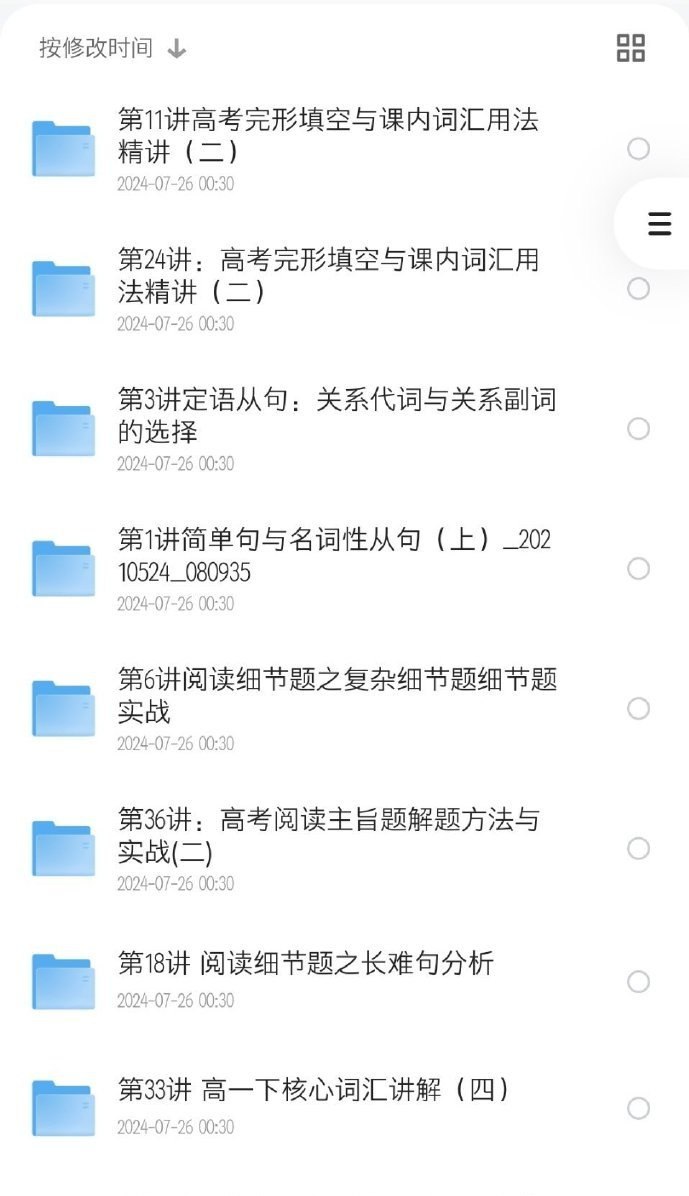Select the 第18讲 folder's circle
The height and width of the screenshot is (1196, 689).
tap(638, 982)
